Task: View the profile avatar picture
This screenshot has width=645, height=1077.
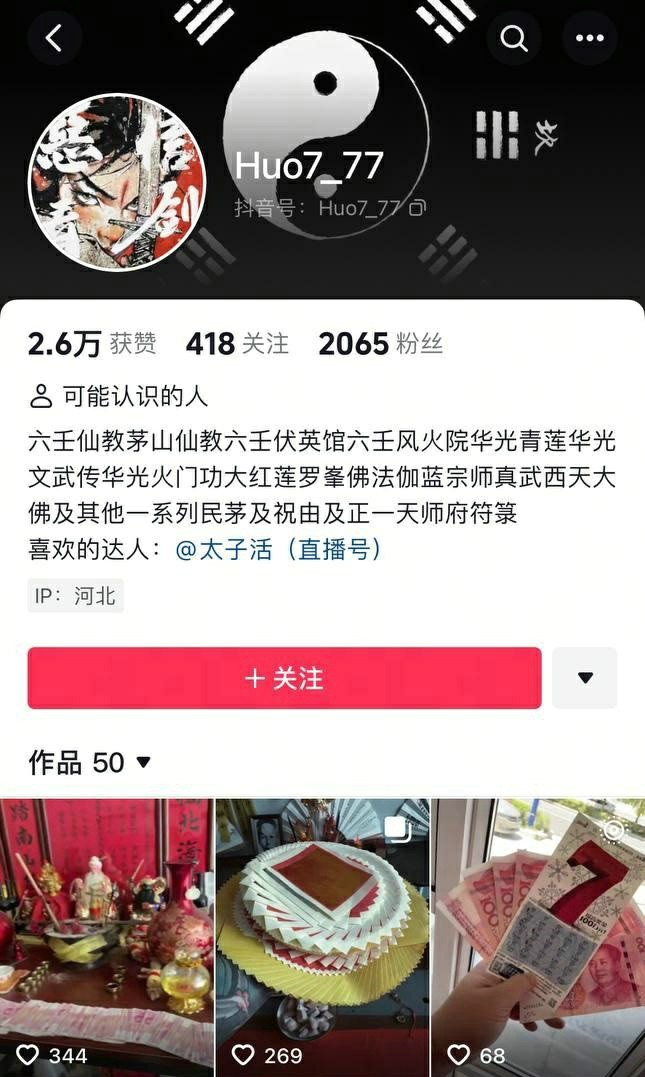Action: 116,183
